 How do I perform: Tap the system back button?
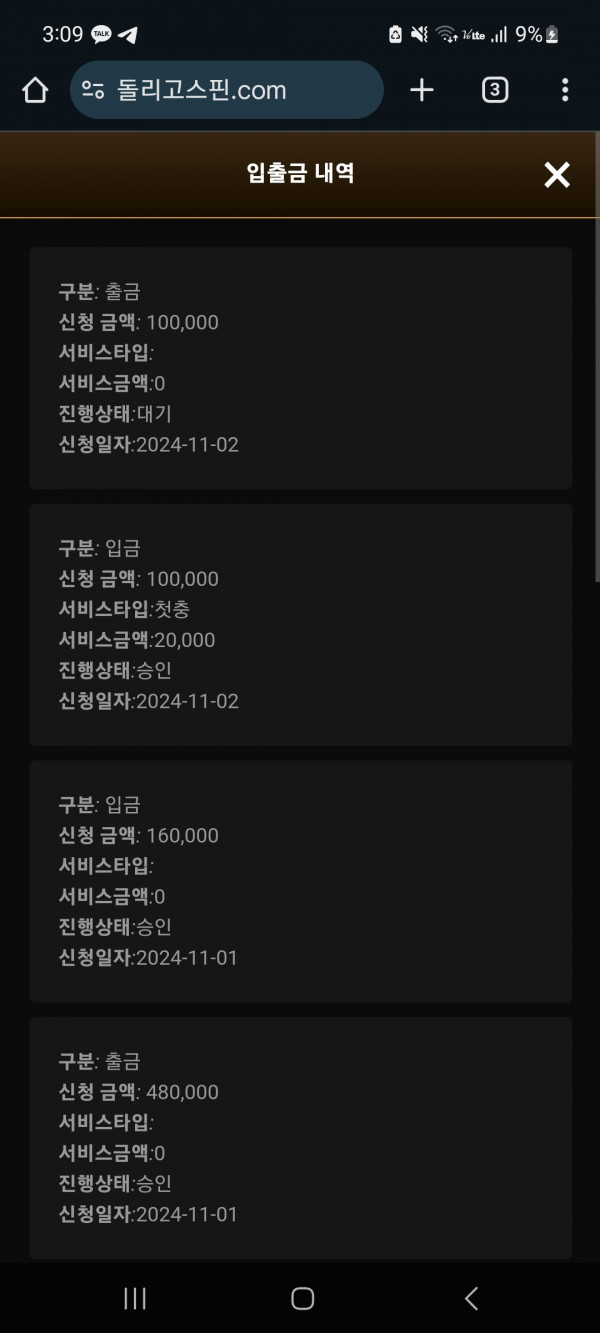click(472, 1298)
